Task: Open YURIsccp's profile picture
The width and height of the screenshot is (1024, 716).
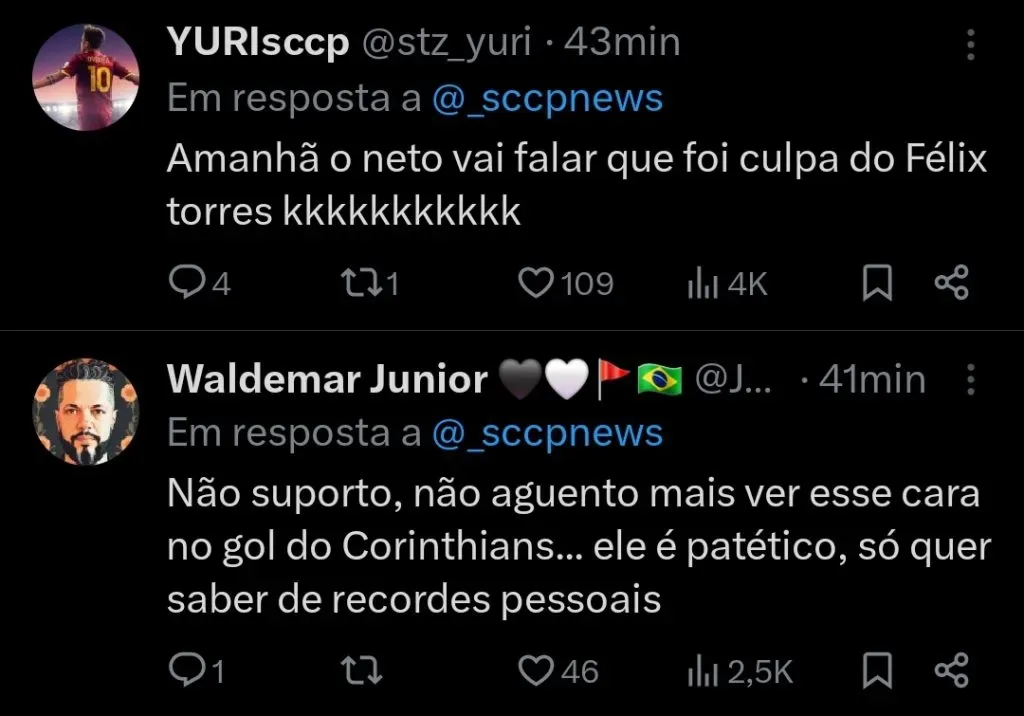Action: click(85, 77)
